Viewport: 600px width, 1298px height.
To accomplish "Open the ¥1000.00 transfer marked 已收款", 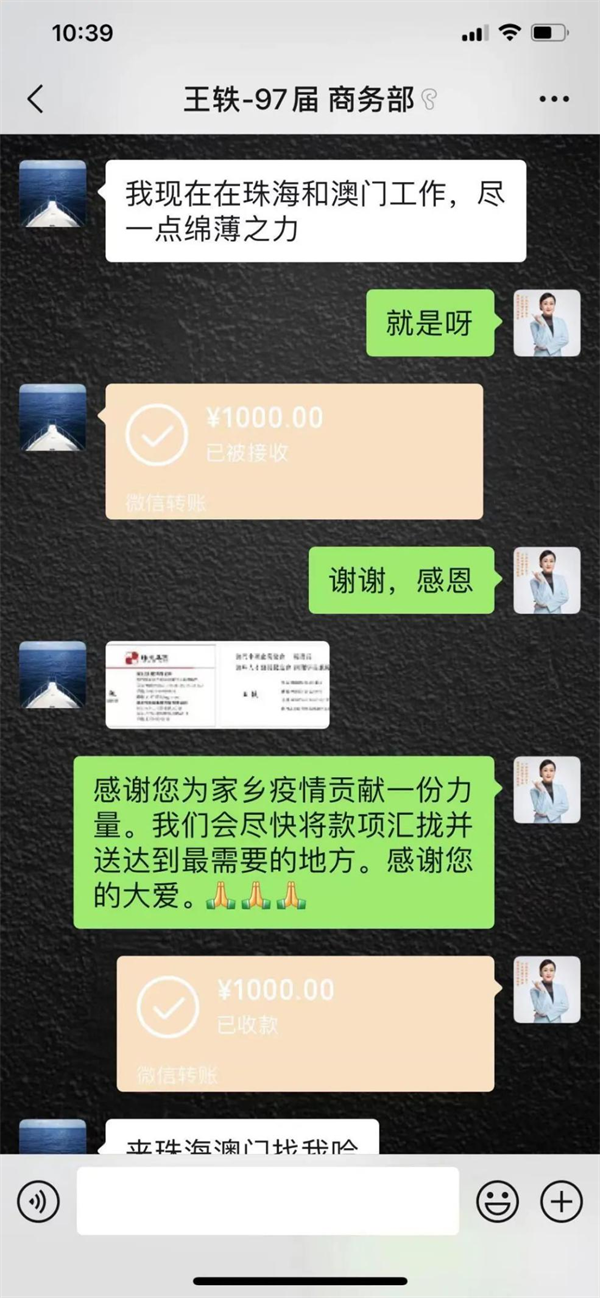I will (x=305, y=1023).
